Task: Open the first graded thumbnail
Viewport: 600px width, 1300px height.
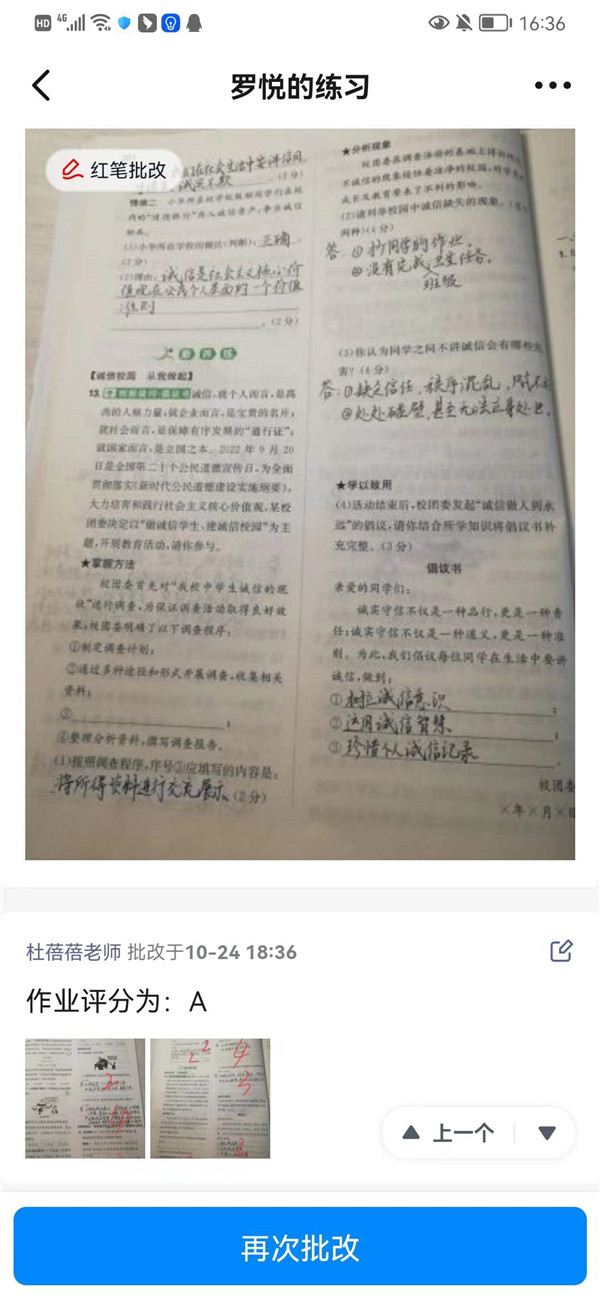Action: coord(85,1098)
